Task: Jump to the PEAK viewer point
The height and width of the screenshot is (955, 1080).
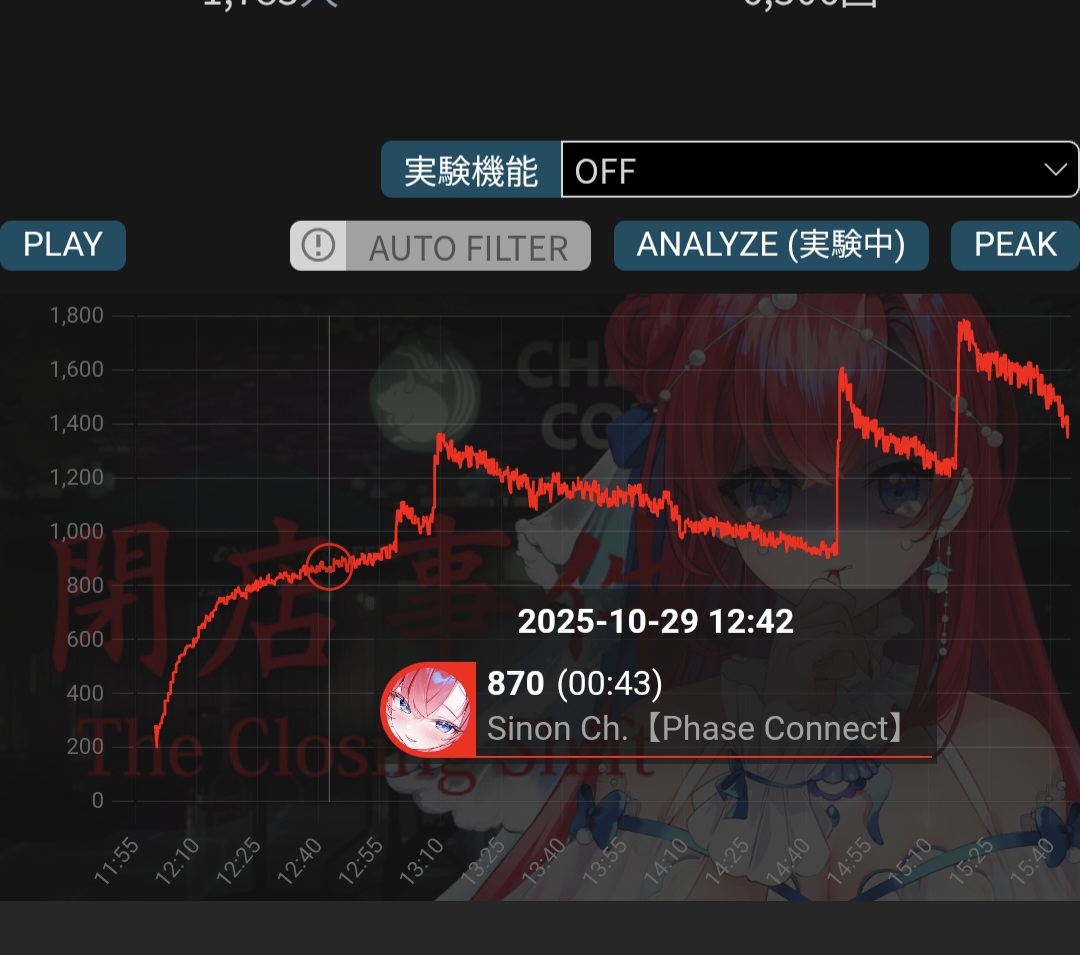Action: (x=1014, y=246)
